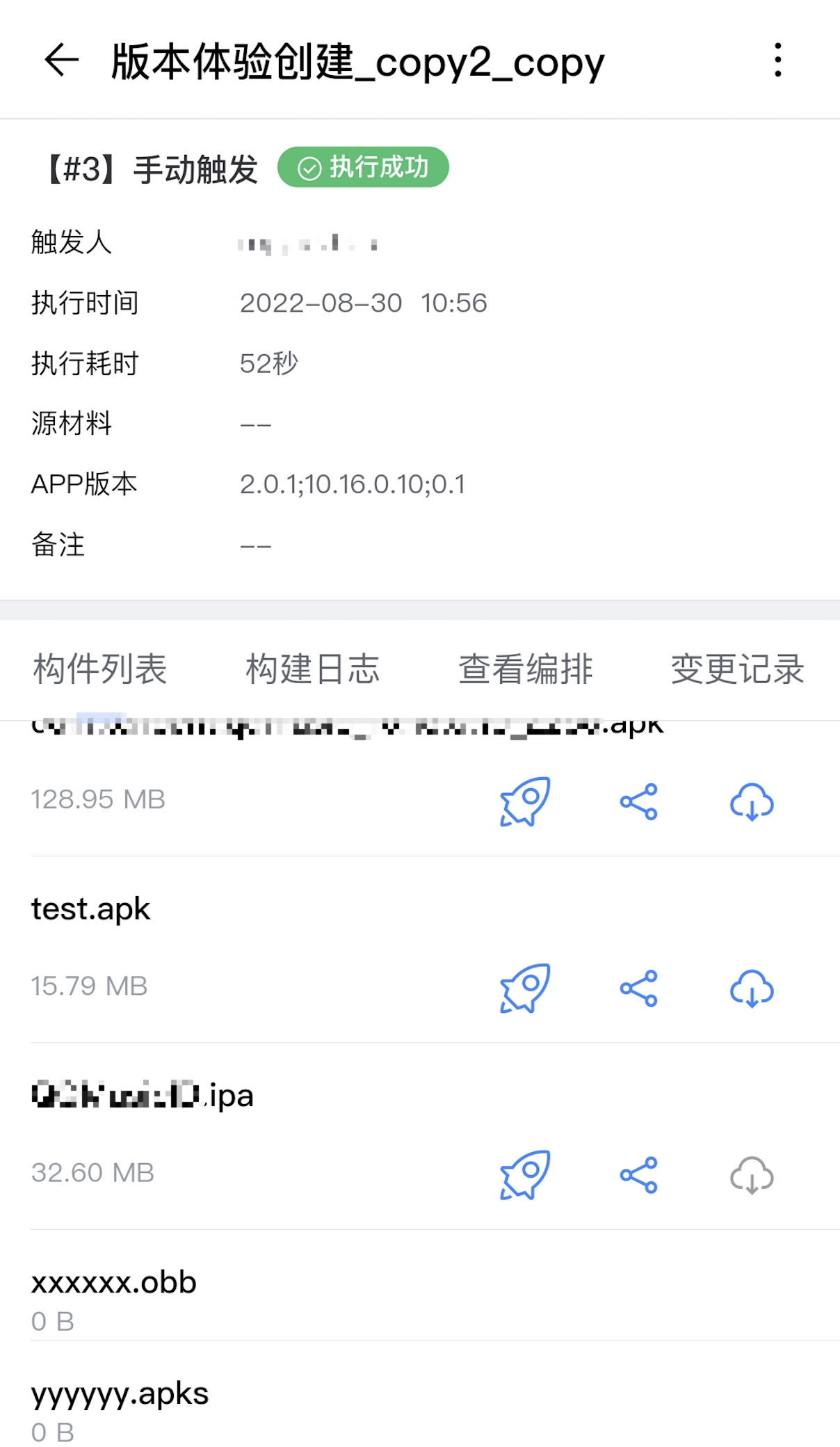The width and height of the screenshot is (840, 1447).
Task: Install test.apk using the rocket icon
Action: (524, 991)
